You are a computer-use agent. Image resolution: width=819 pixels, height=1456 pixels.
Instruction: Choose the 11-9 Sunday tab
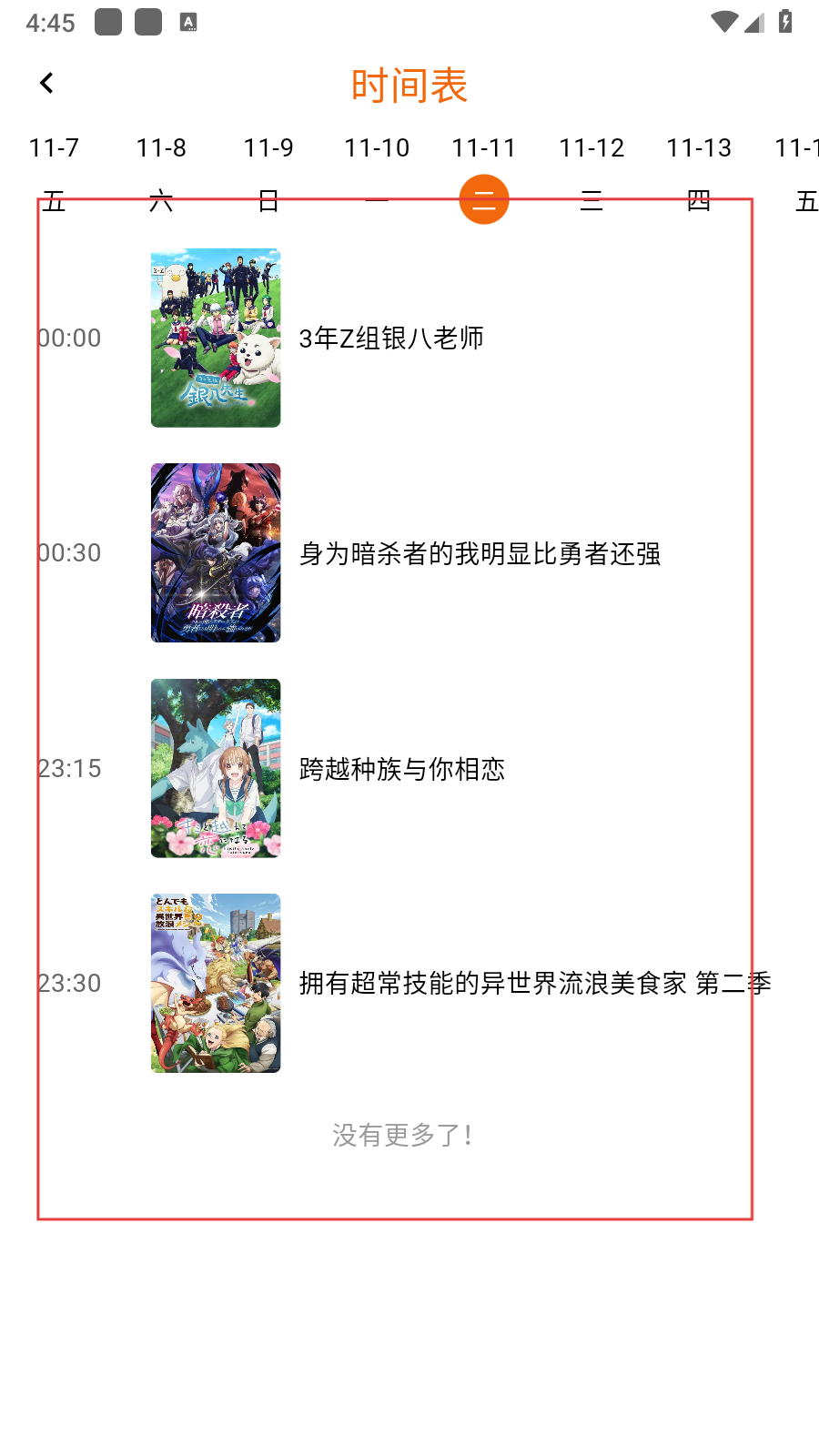pyautogui.click(x=268, y=174)
